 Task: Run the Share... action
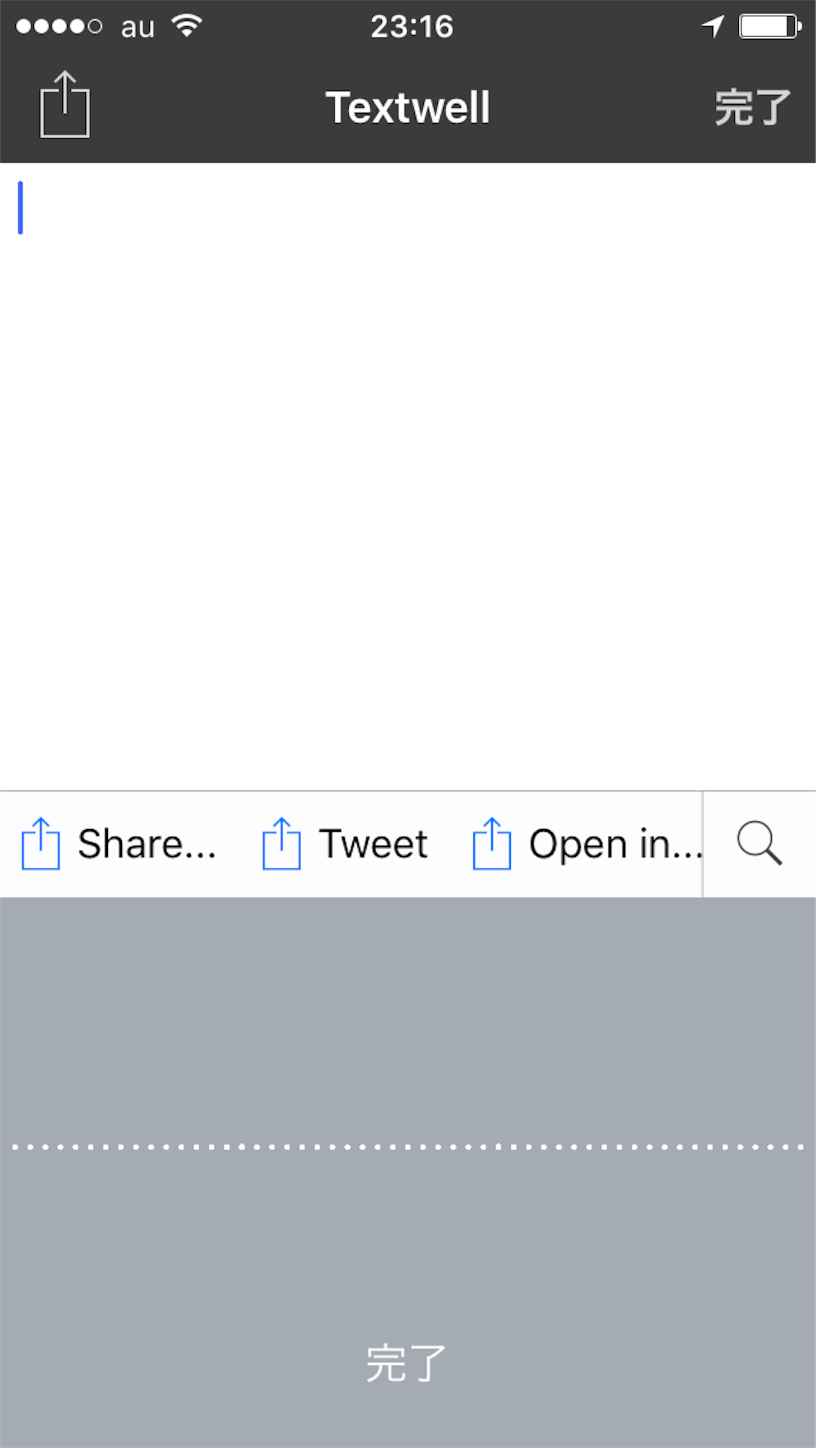pyautogui.click(x=119, y=844)
